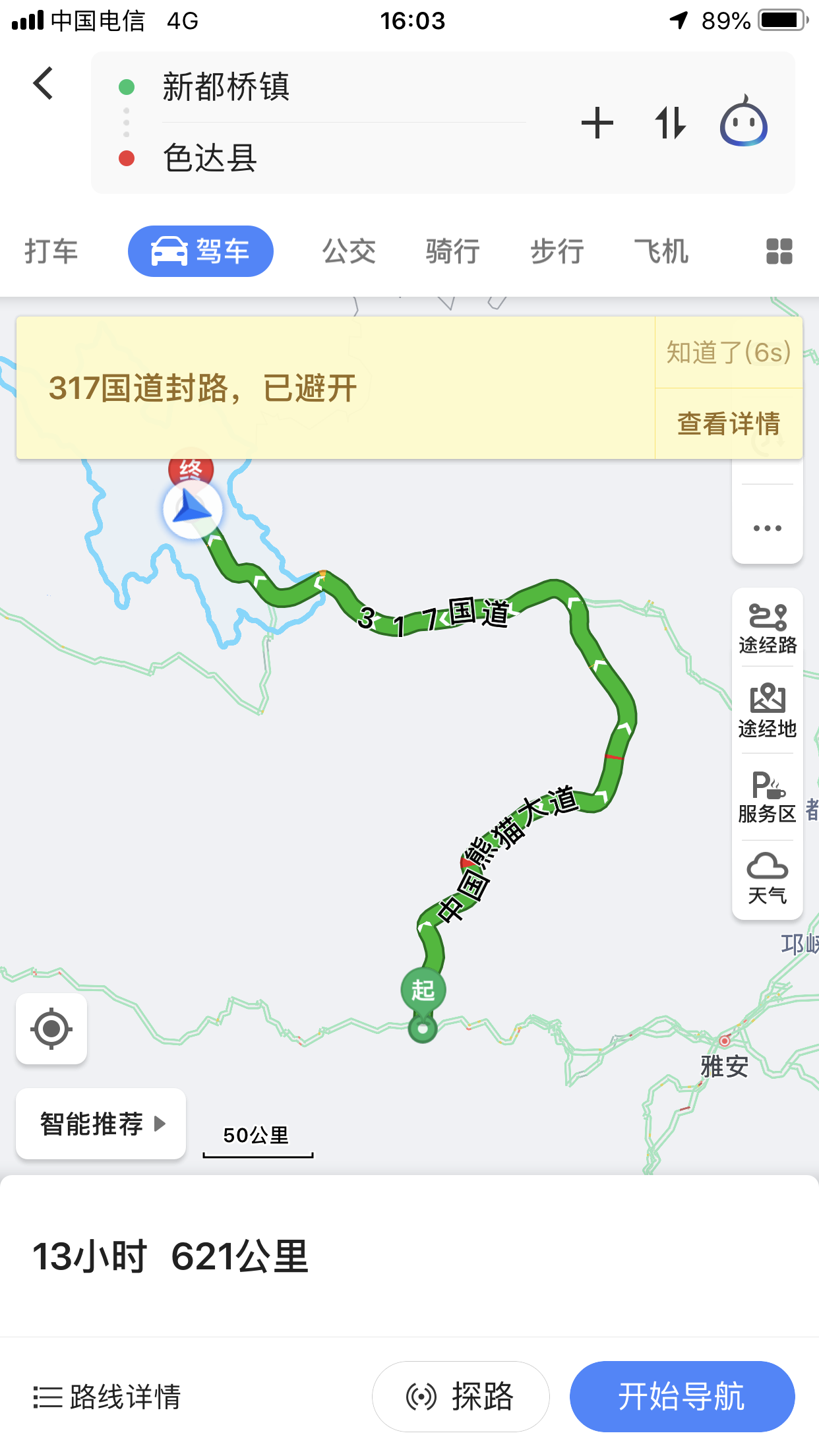Show 途经路 roads along the route
This screenshot has height=1456, width=819.
pyautogui.click(x=767, y=628)
